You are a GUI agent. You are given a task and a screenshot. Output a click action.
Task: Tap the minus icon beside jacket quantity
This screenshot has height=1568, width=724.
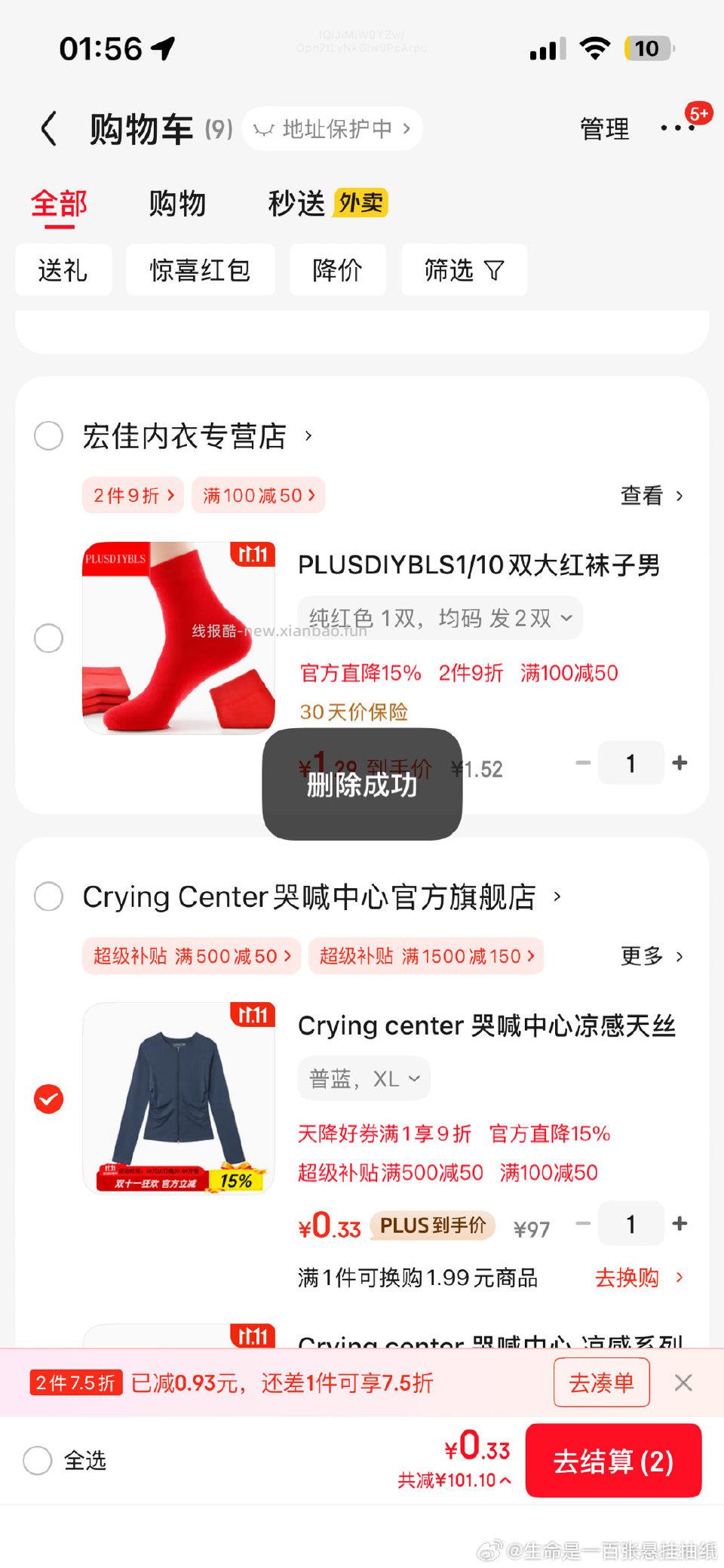click(581, 1224)
